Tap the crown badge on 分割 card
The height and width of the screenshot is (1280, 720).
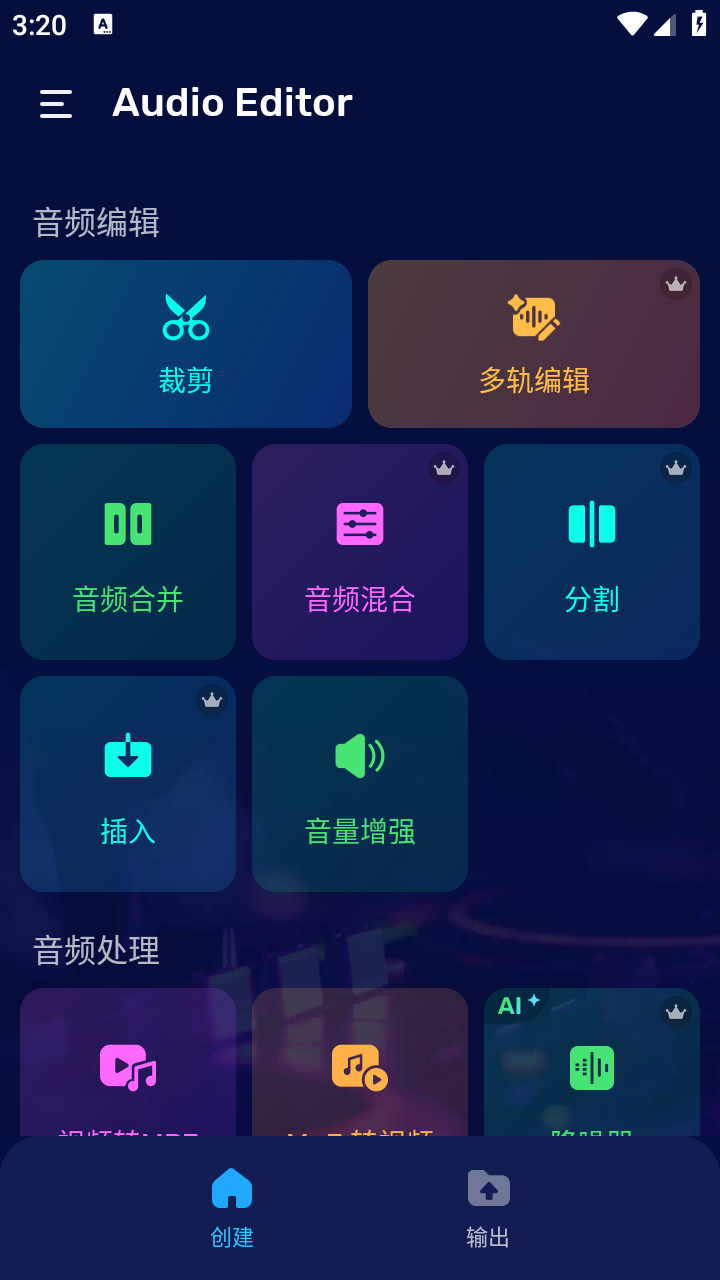coord(676,467)
